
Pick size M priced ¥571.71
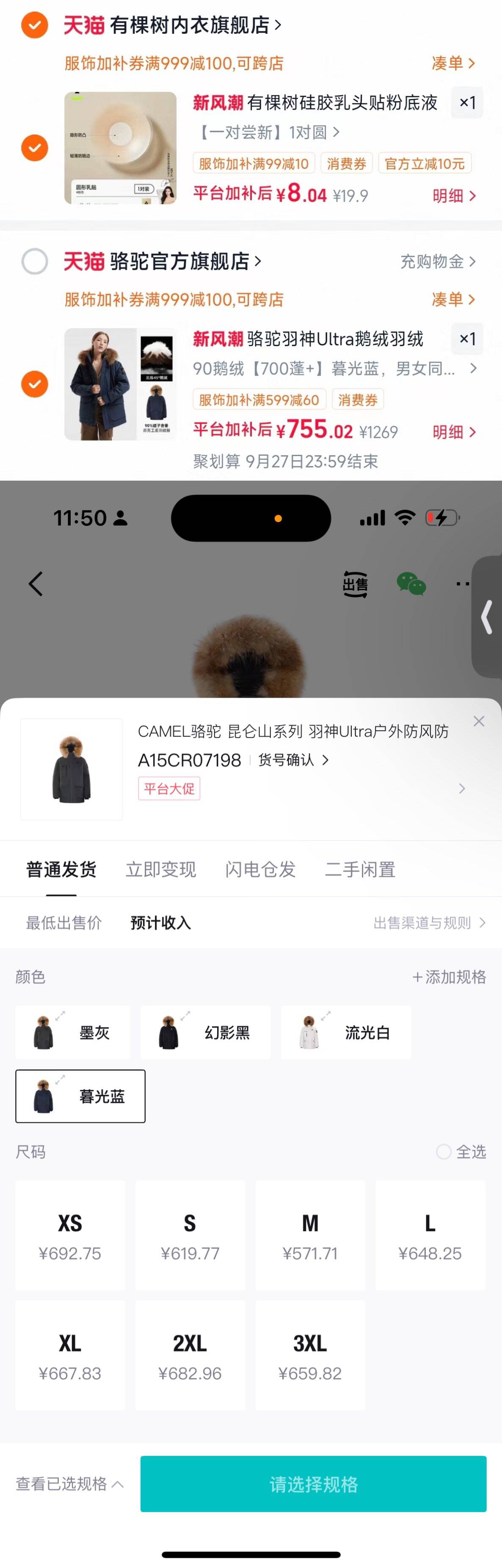pyautogui.click(x=310, y=1235)
